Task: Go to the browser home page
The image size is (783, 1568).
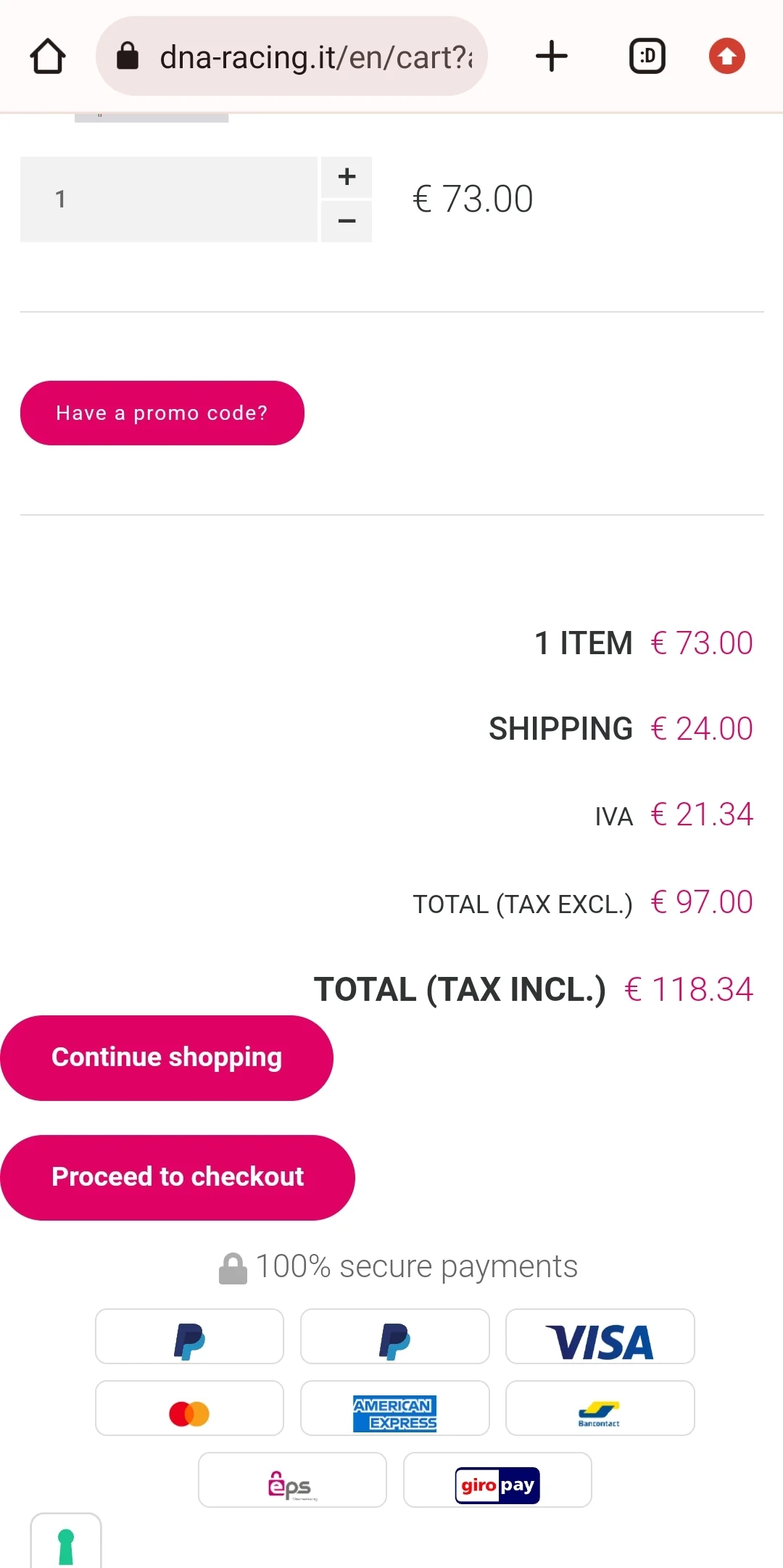Action: 48,57
